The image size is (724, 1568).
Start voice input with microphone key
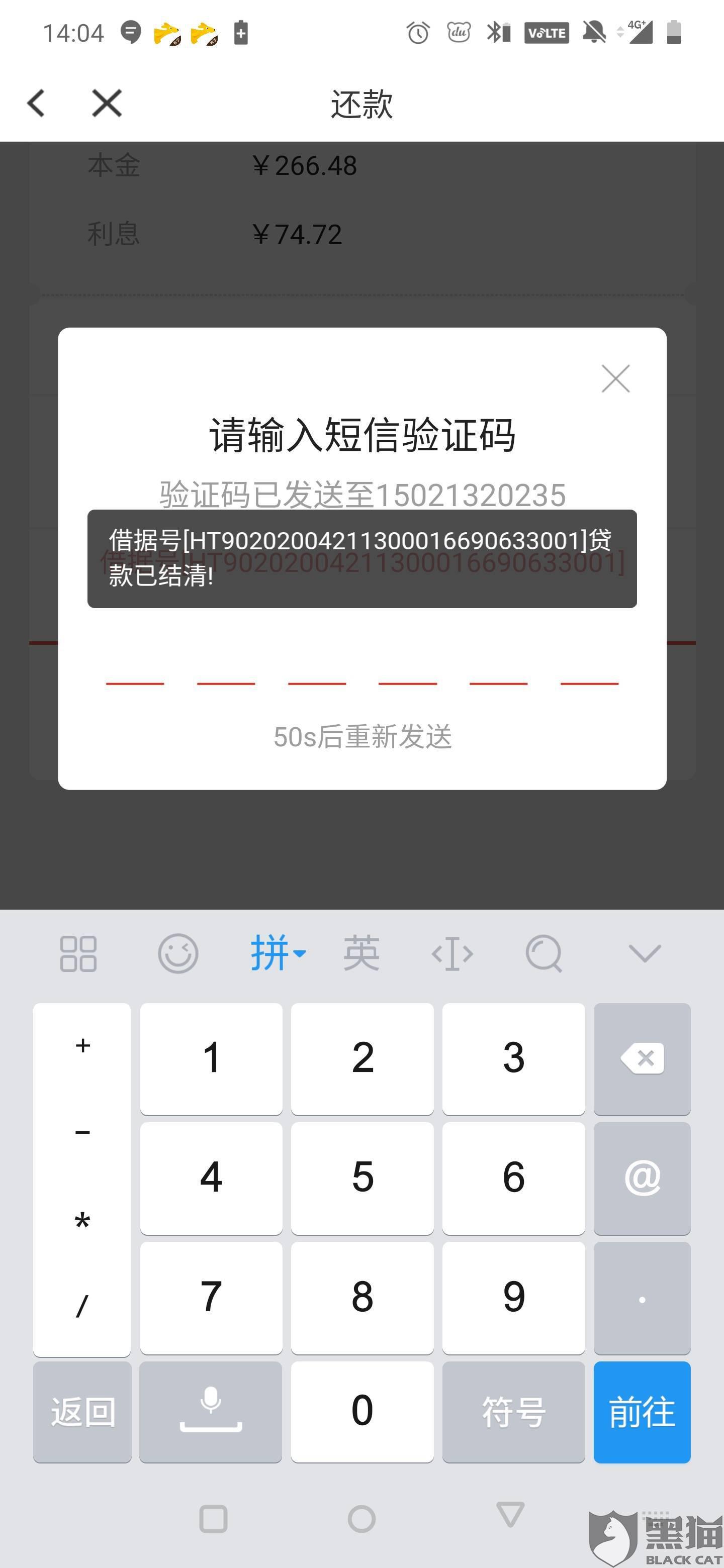pyautogui.click(x=211, y=1411)
